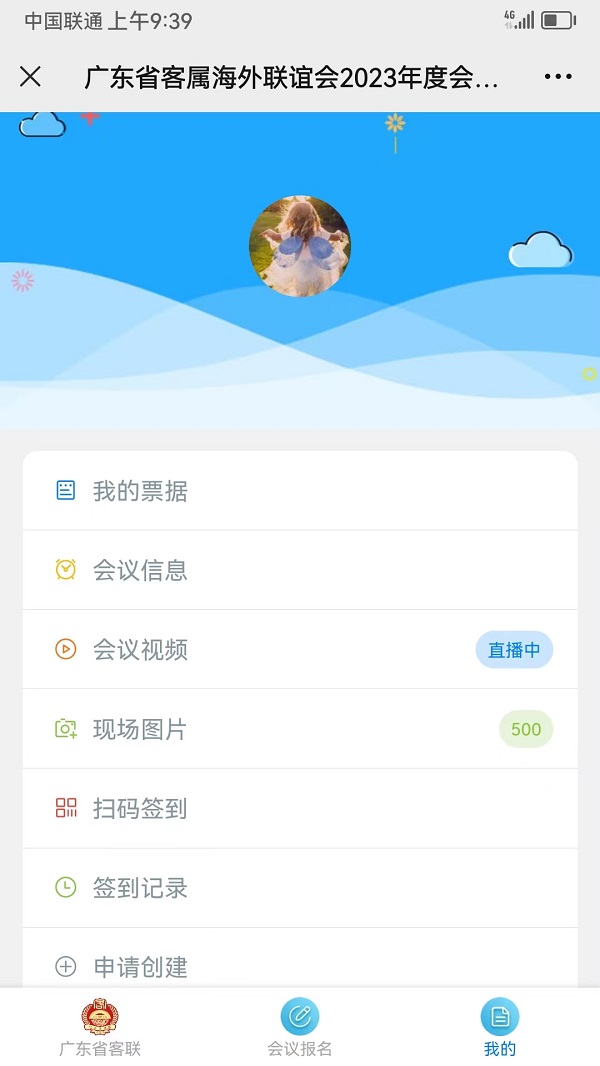View 会议信息 details
600x1066 pixels.
300,570
